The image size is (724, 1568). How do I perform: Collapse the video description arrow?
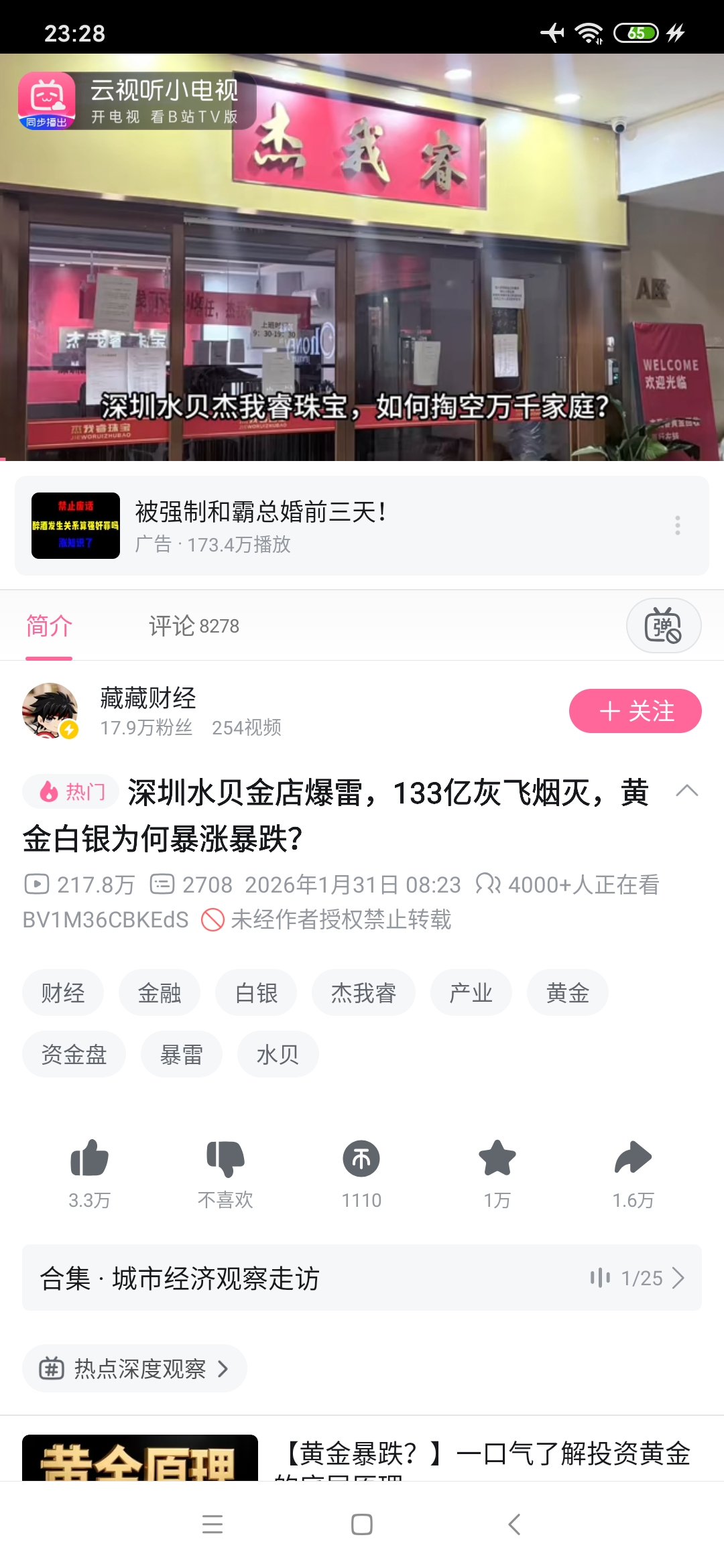pos(687,791)
